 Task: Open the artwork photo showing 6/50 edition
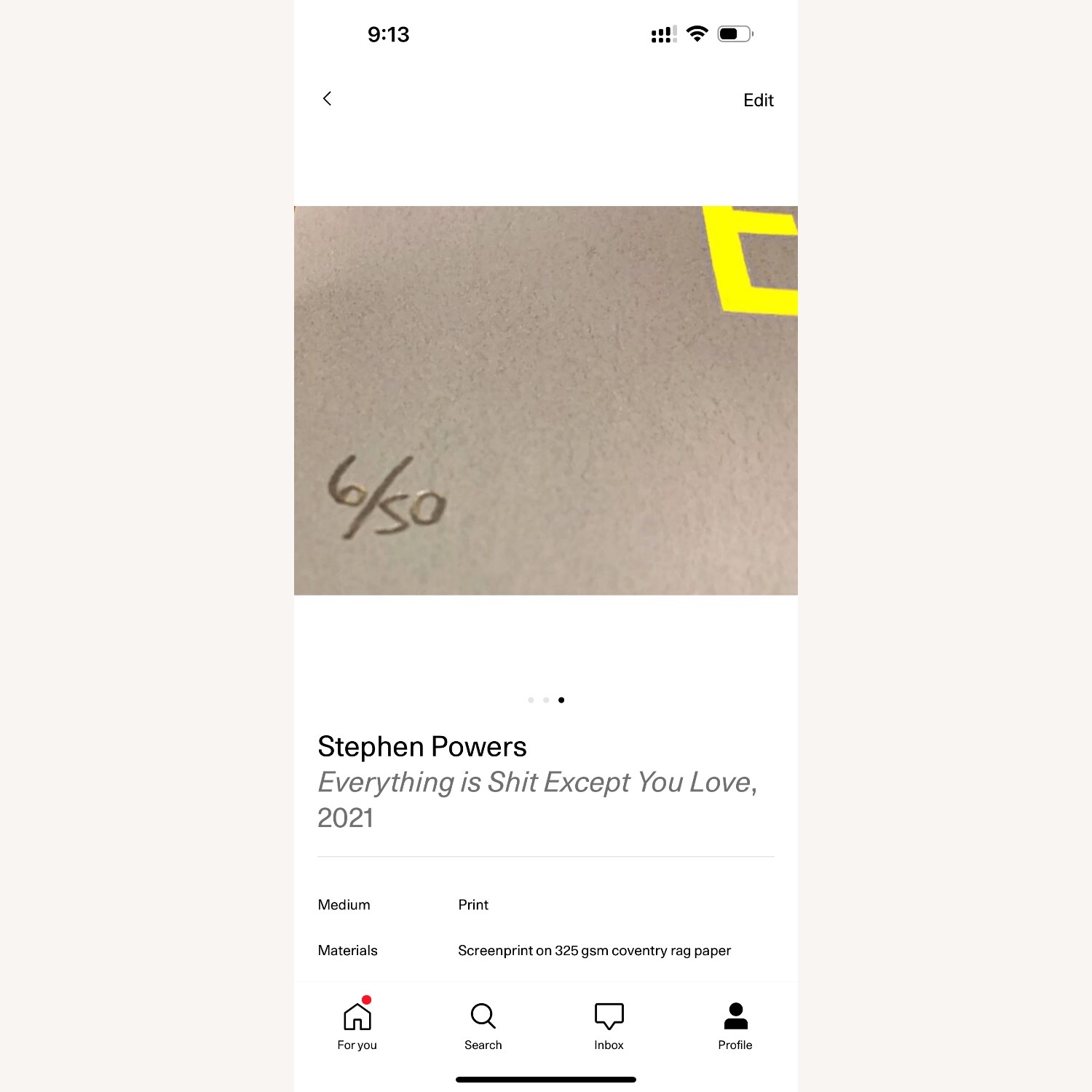(545, 400)
